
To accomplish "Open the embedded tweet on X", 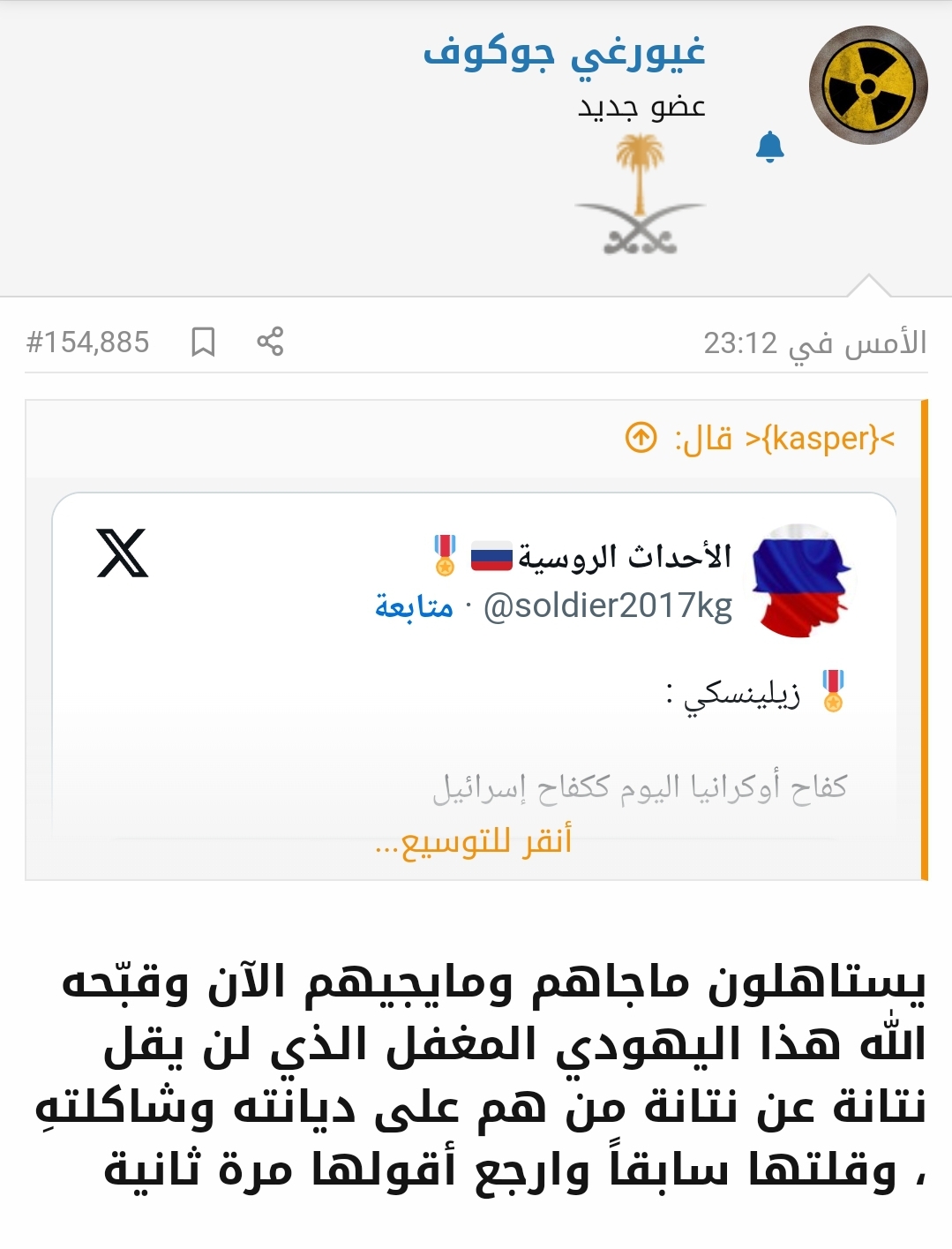I will [122, 553].
